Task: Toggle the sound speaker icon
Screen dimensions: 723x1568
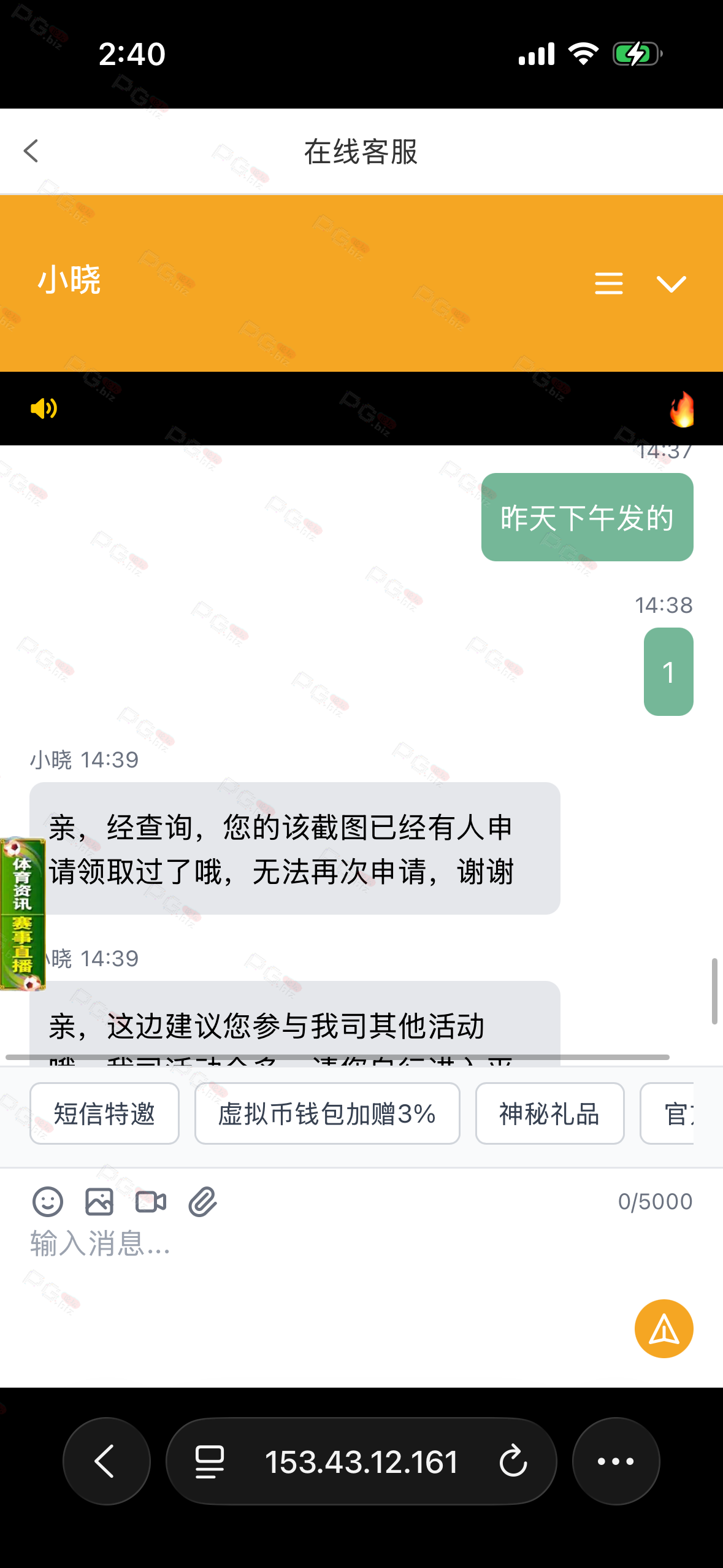Action: coord(44,408)
